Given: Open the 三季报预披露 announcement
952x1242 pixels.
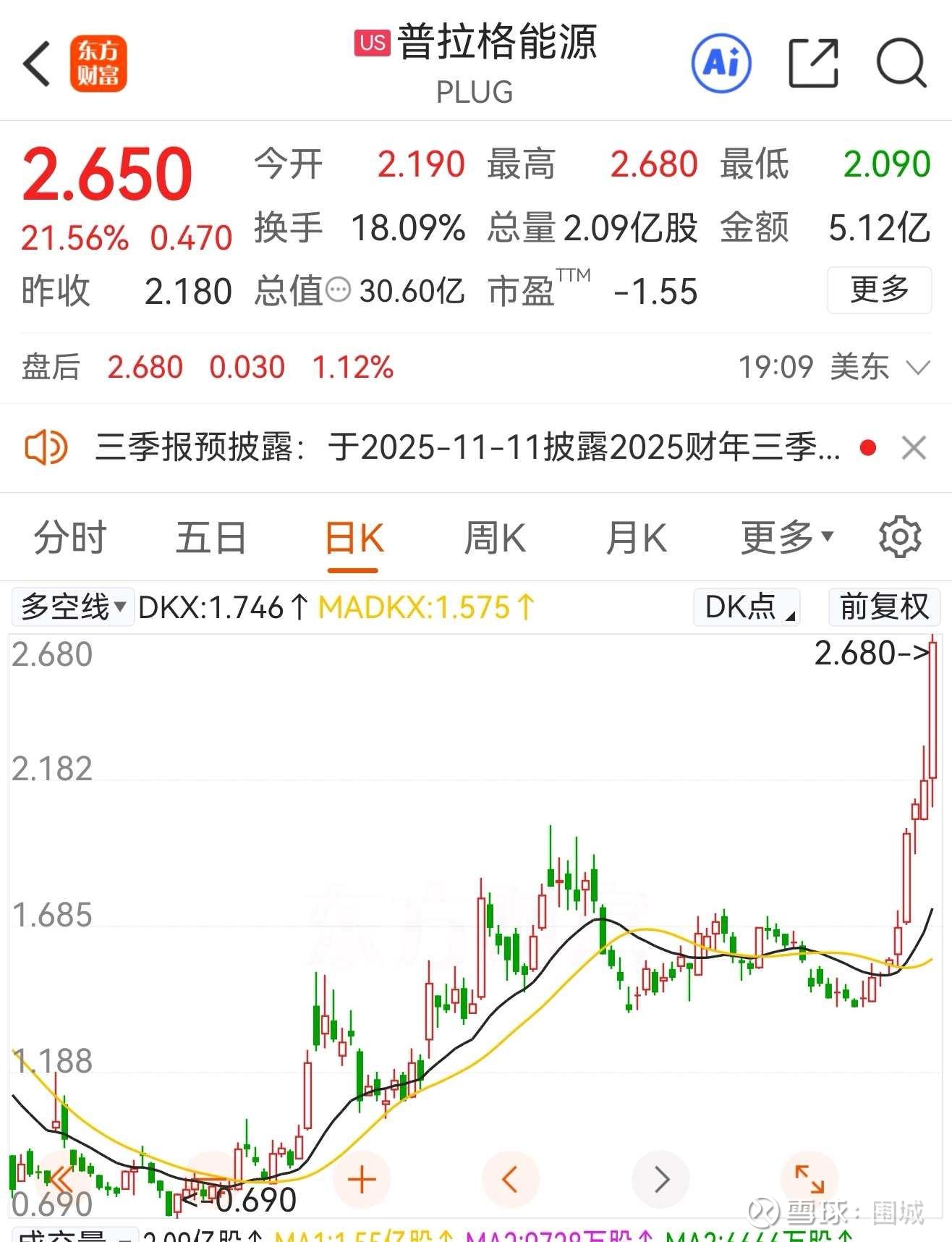Looking at the screenshot, I should pyautogui.click(x=467, y=448).
